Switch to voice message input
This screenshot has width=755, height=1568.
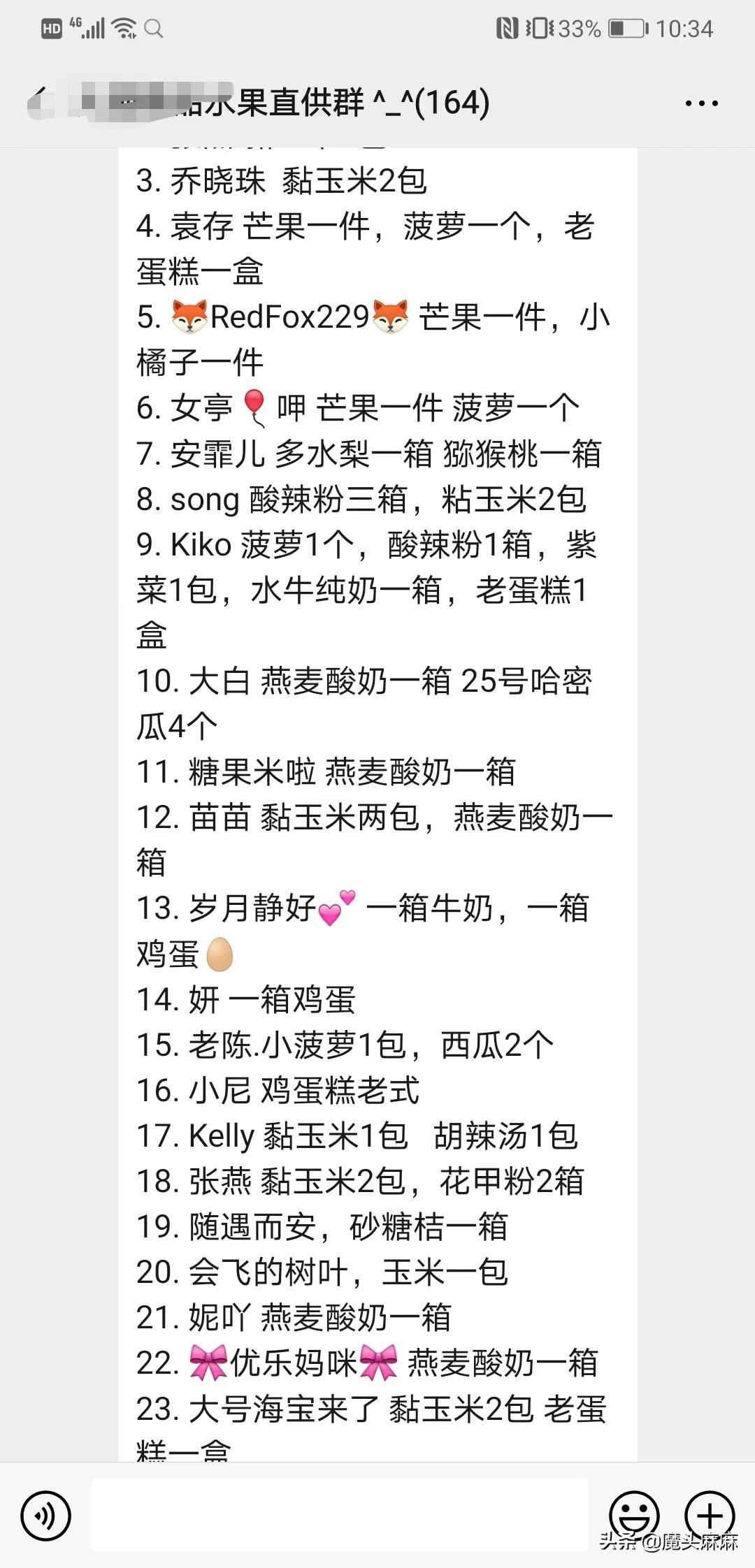[x=46, y=1516]
